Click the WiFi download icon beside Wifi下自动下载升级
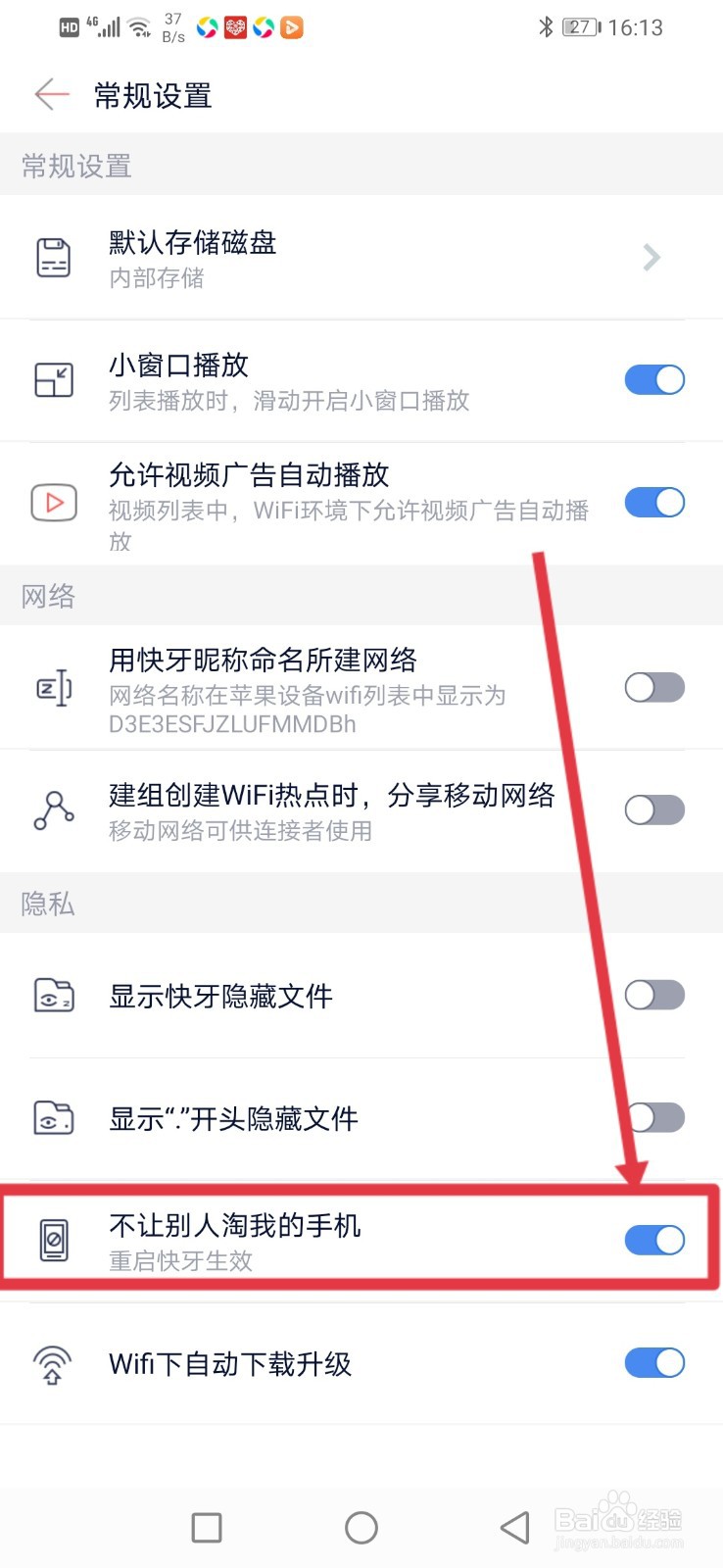Image resolution: width=723 pixels, height=1568 pixels. 54,1363
